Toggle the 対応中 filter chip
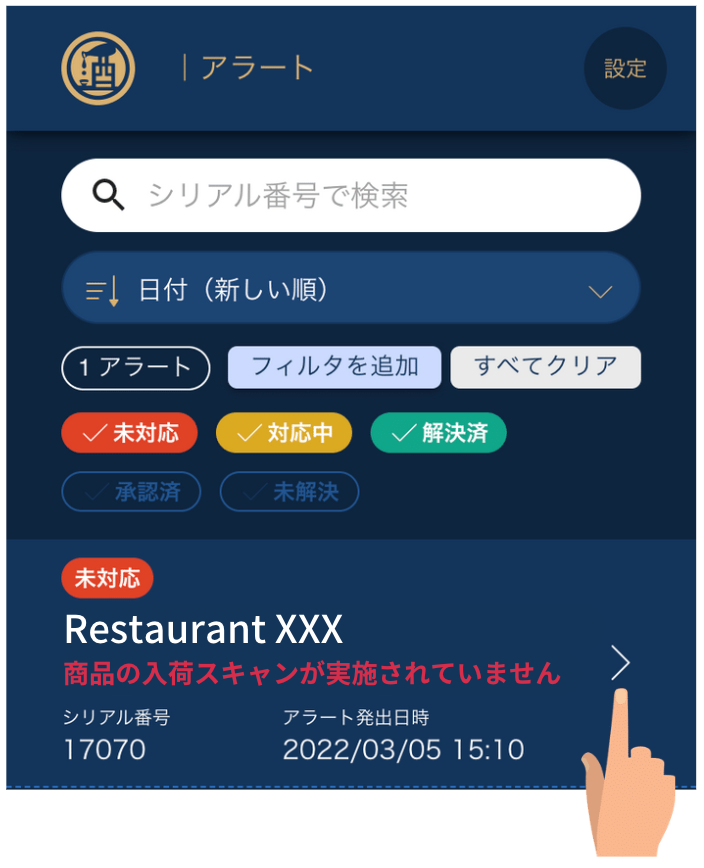This screenshot has width=704, height=868. coord(285,433)
